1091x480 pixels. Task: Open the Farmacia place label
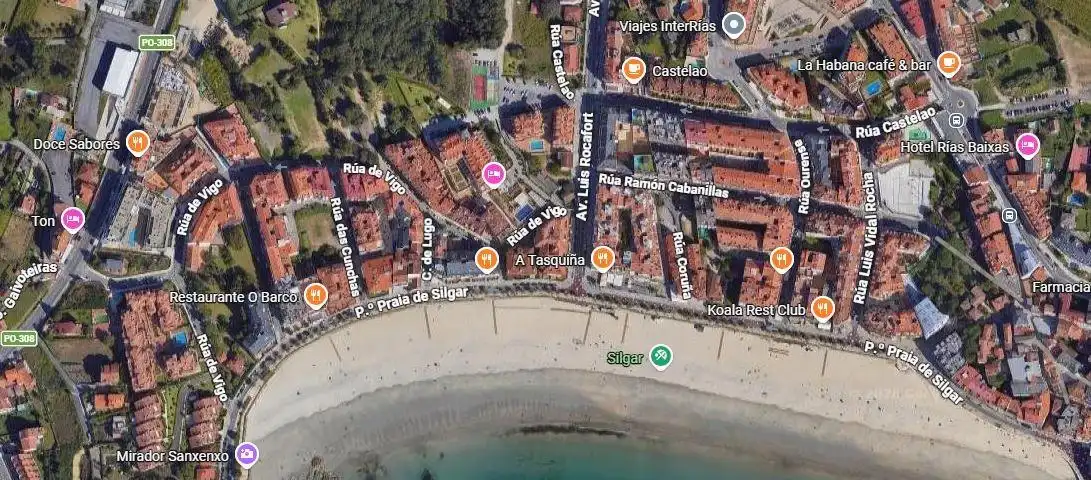pyautogui.click(x=1060, y=287)
